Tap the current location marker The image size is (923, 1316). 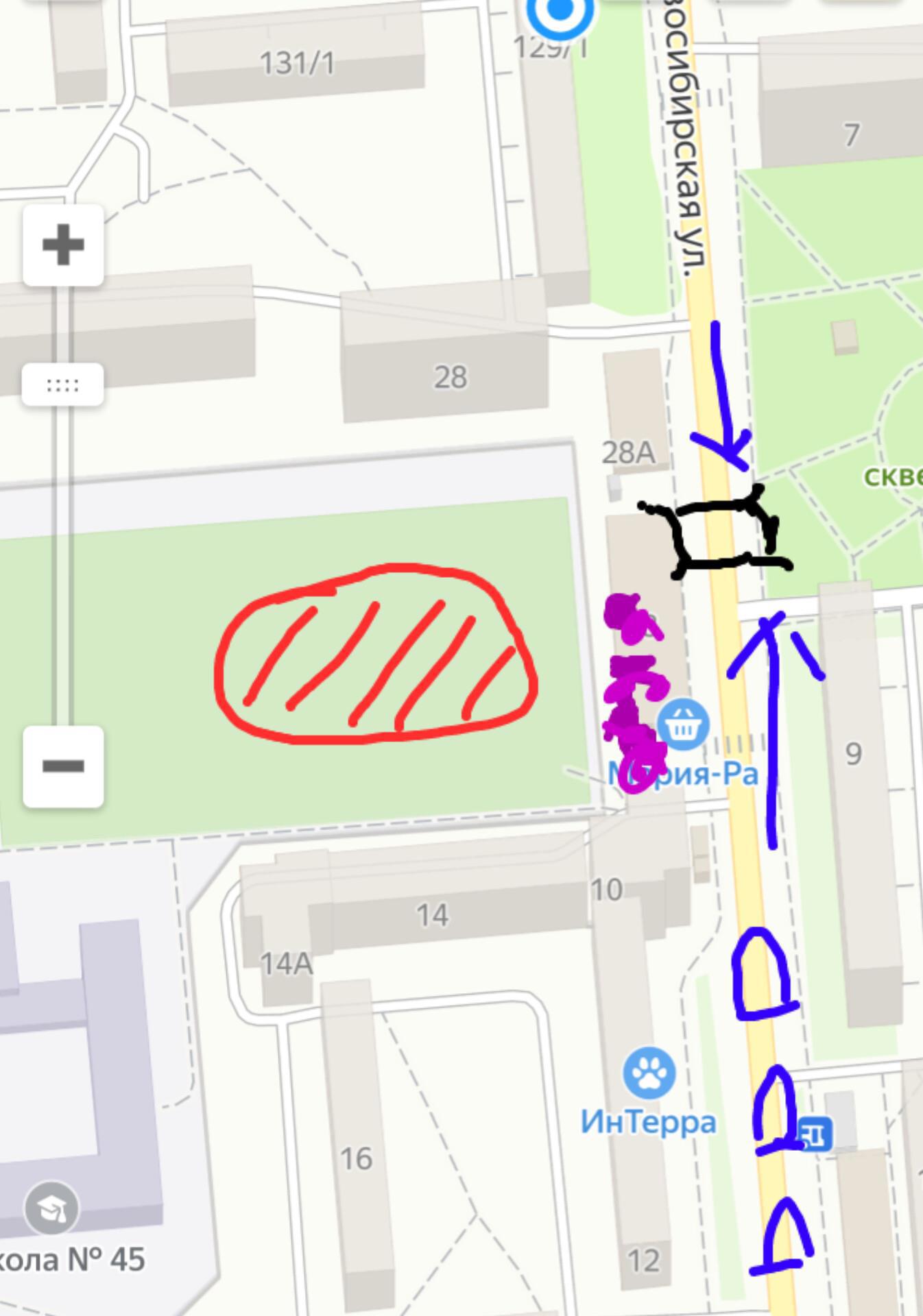click(x=560, y=10)
